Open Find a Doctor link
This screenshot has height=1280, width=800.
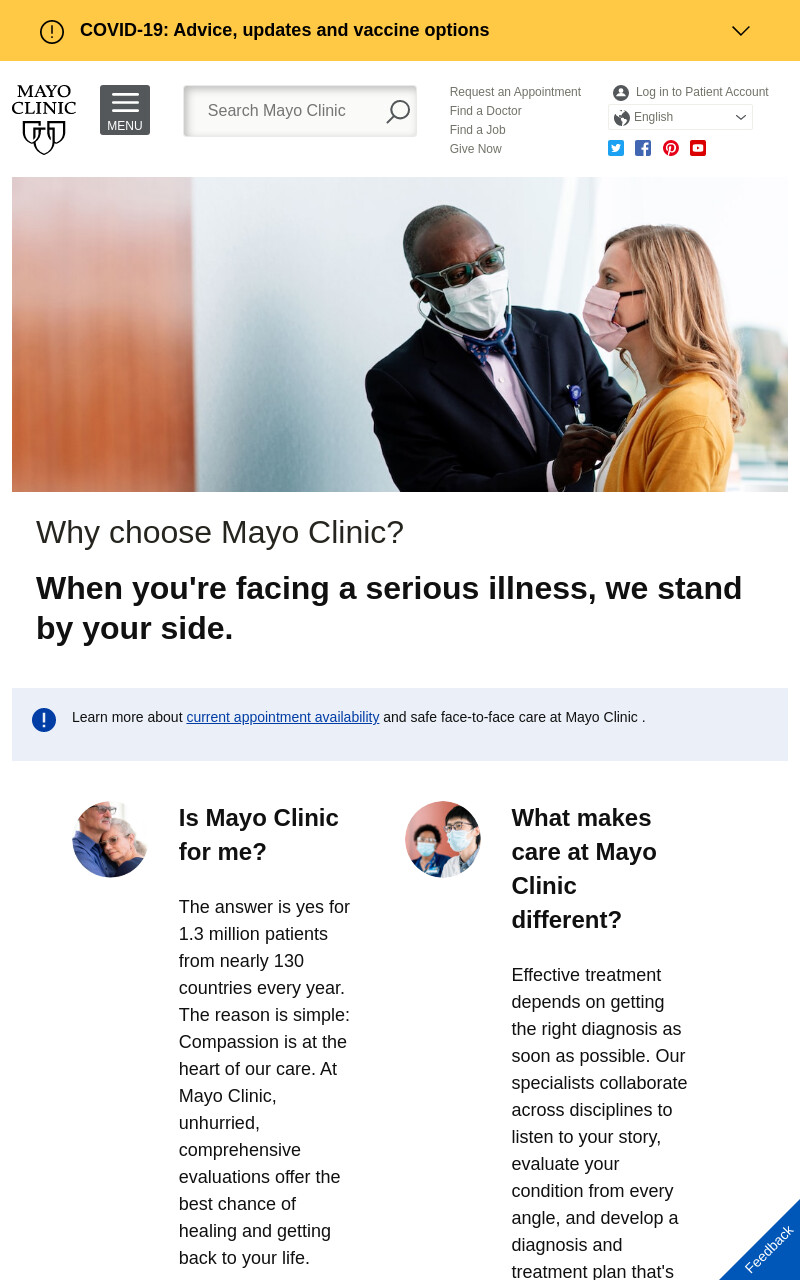coord(486,111)
